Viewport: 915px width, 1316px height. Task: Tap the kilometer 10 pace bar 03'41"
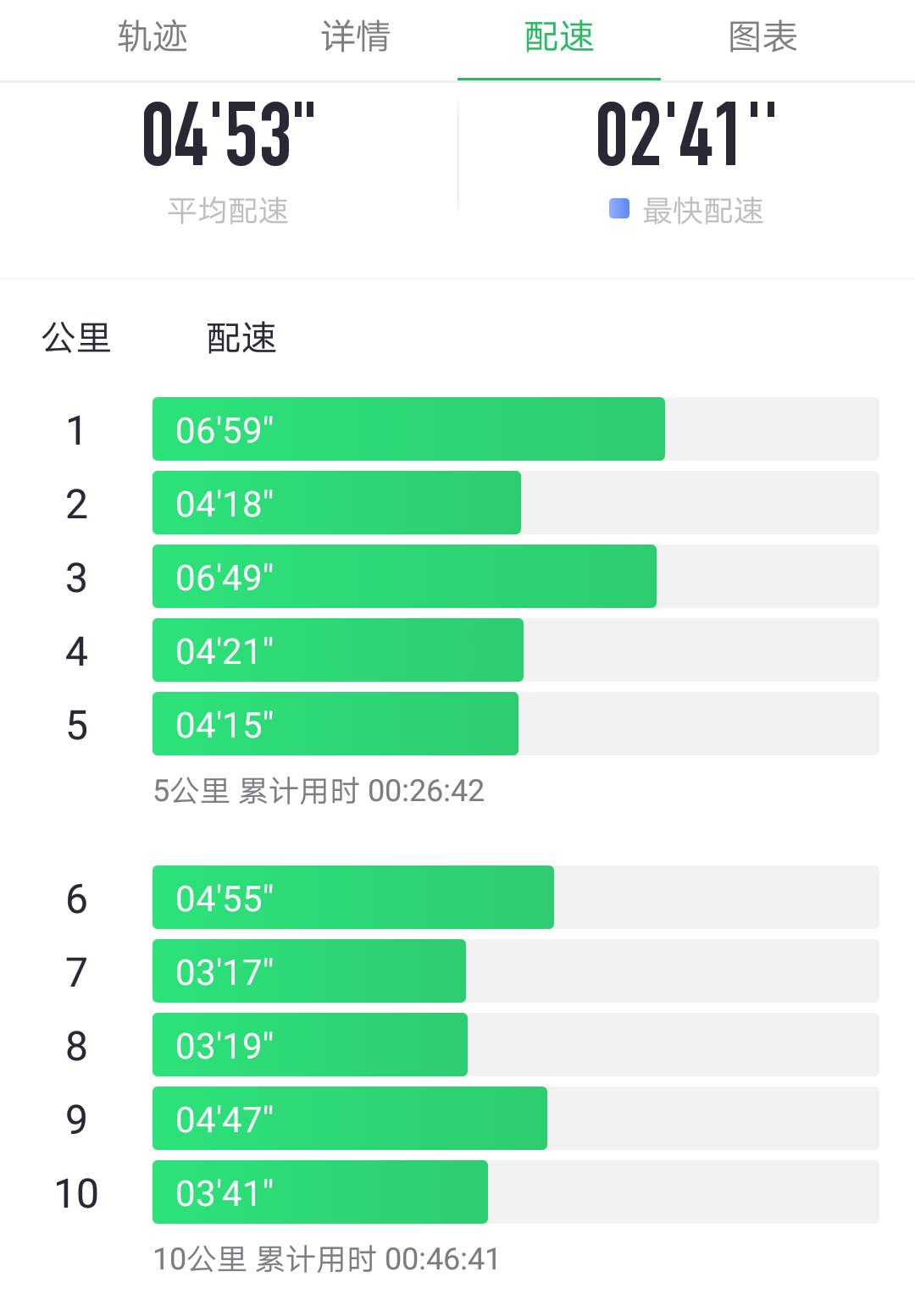tap(319, 1193)
